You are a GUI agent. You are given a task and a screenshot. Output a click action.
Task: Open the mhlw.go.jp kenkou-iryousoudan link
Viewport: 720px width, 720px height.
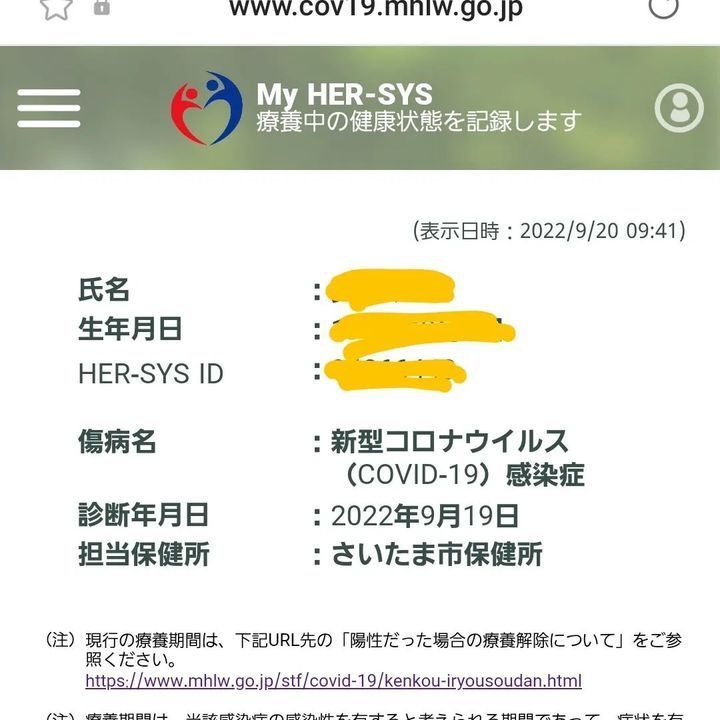[333, 681]
